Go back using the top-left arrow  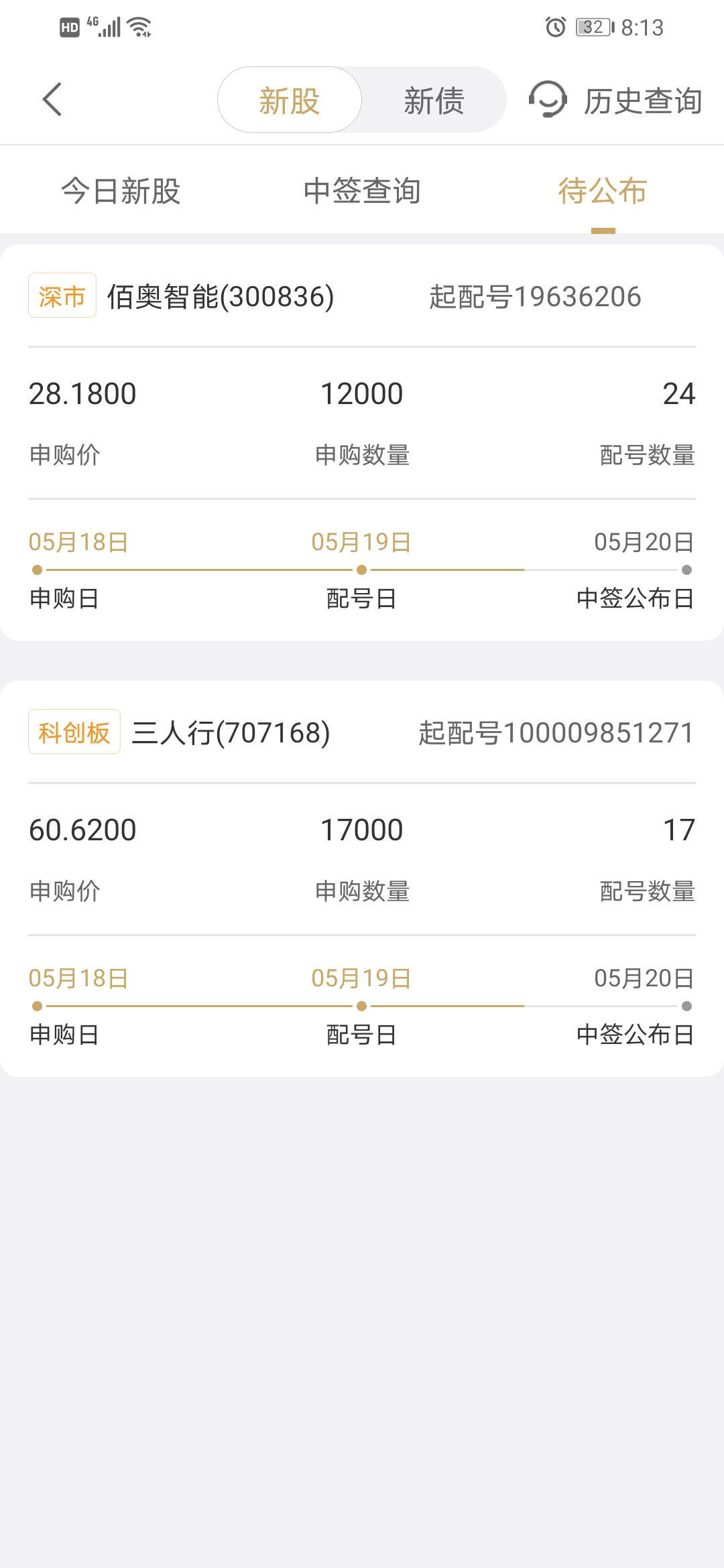[52, 100]
